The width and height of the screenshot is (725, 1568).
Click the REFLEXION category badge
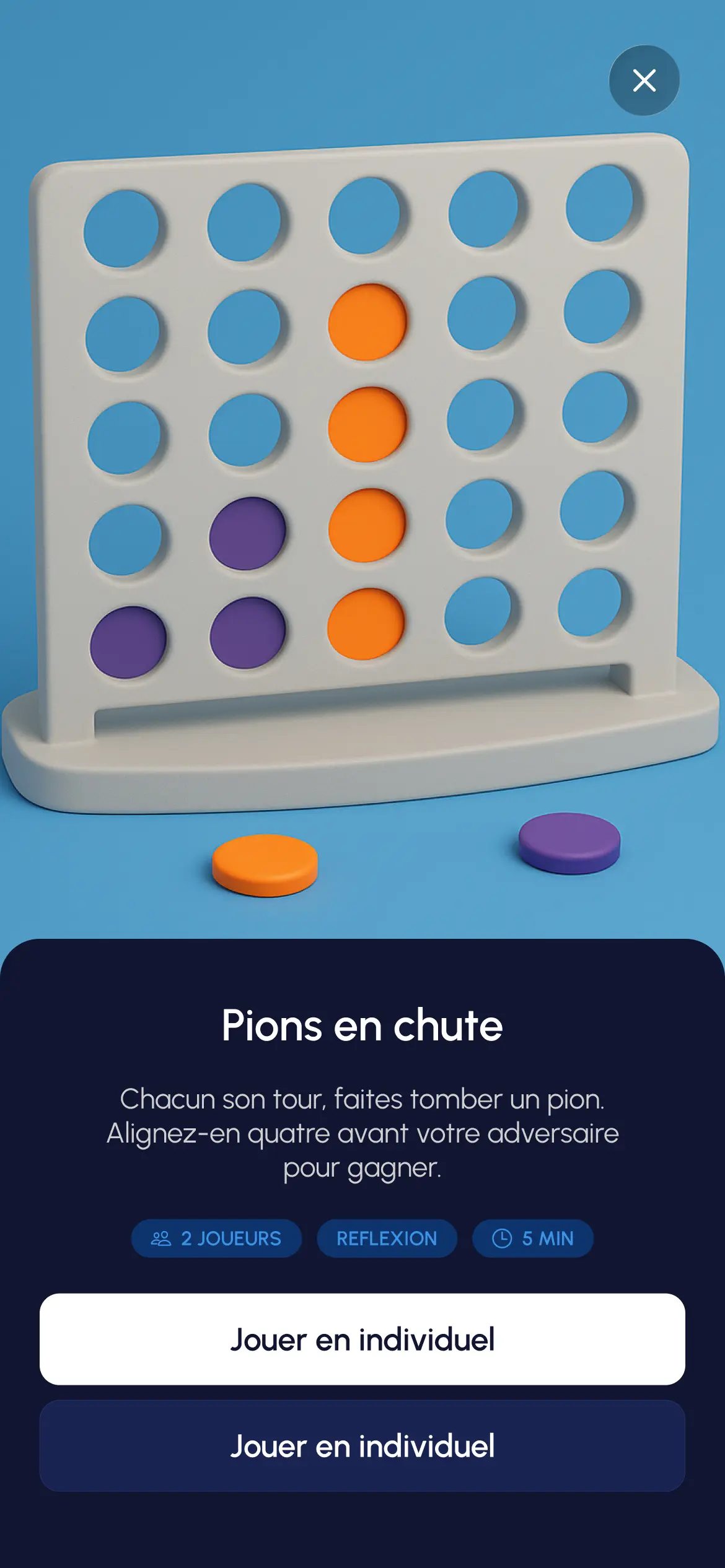coord(385,1238)
